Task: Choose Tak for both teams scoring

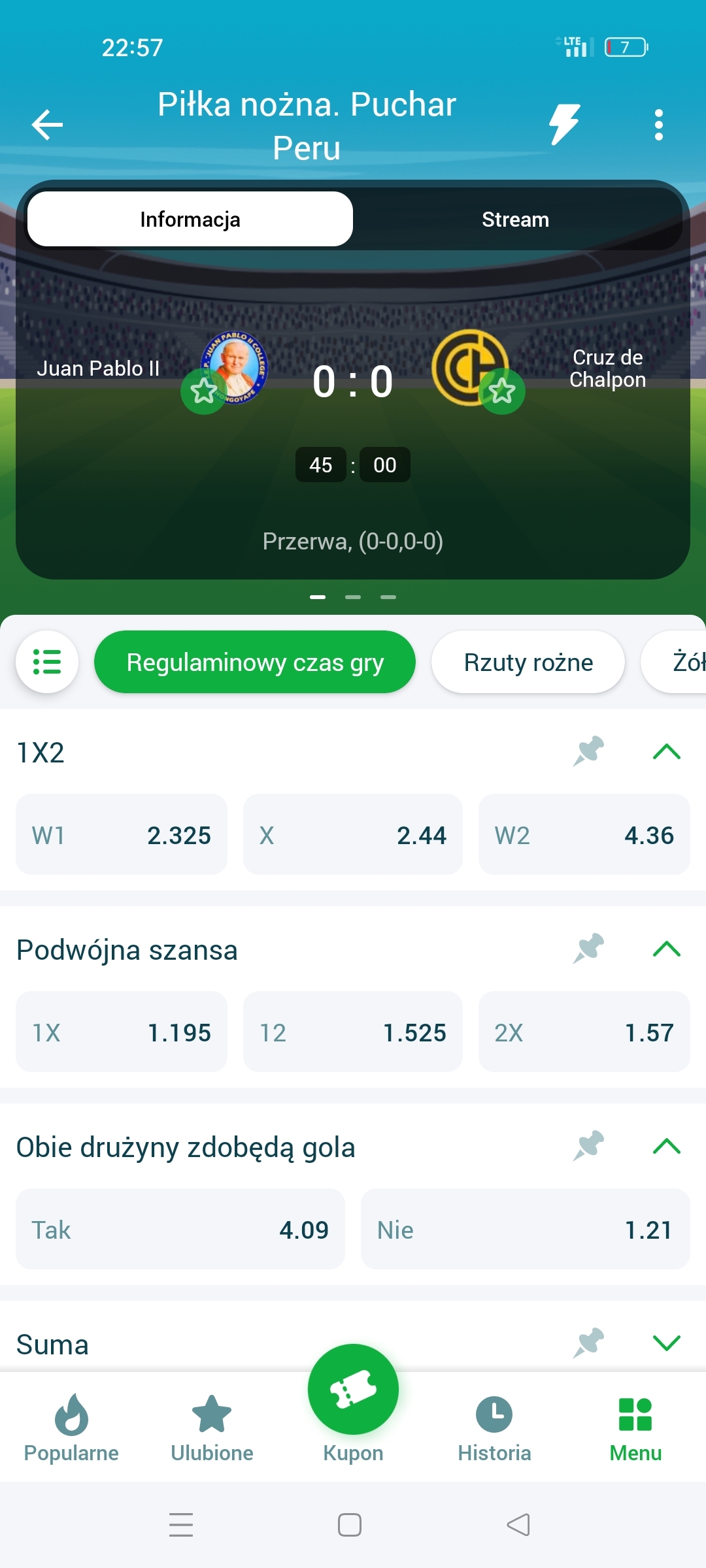Action: tap(180, 1230)
